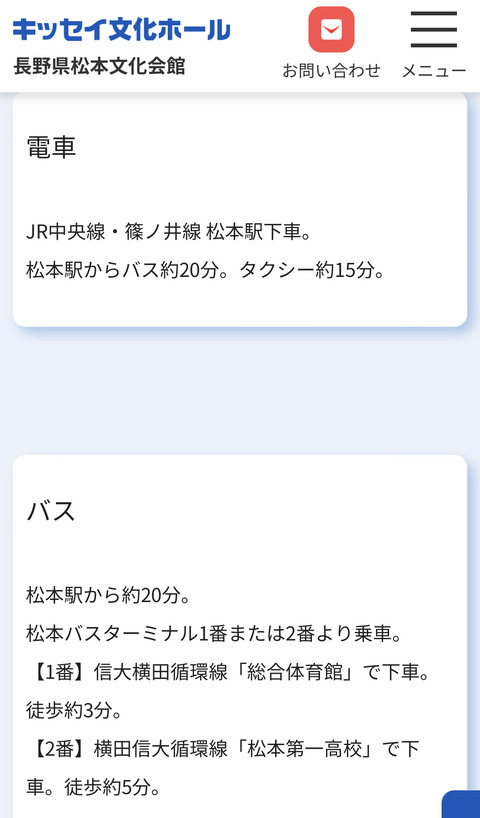Open the お問い合わせ mail contact button

click(x=331, y=43)
